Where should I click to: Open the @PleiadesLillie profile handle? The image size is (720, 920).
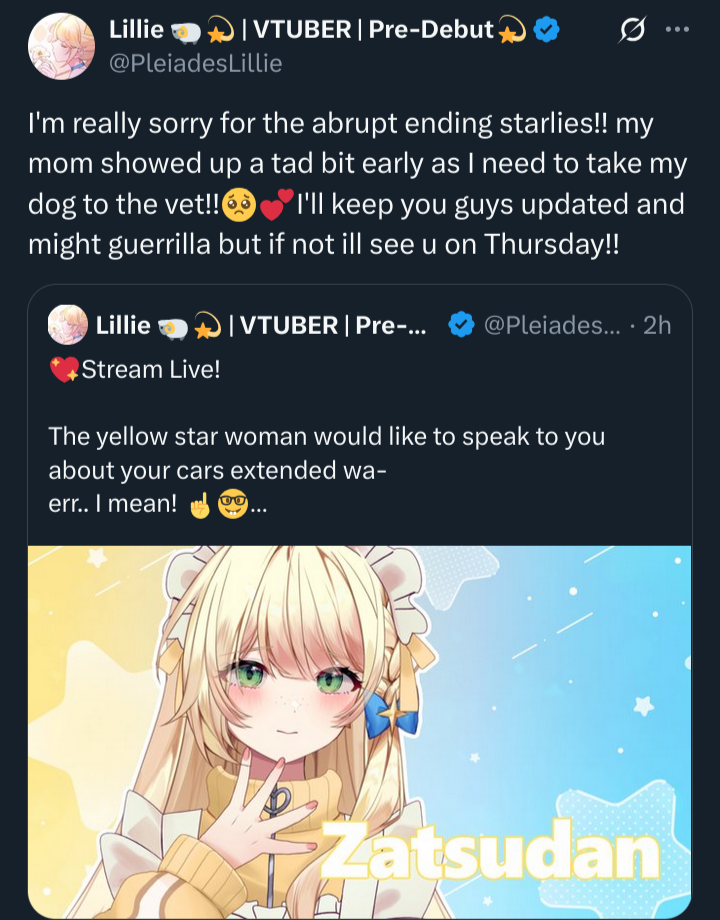tap(196, 64)
